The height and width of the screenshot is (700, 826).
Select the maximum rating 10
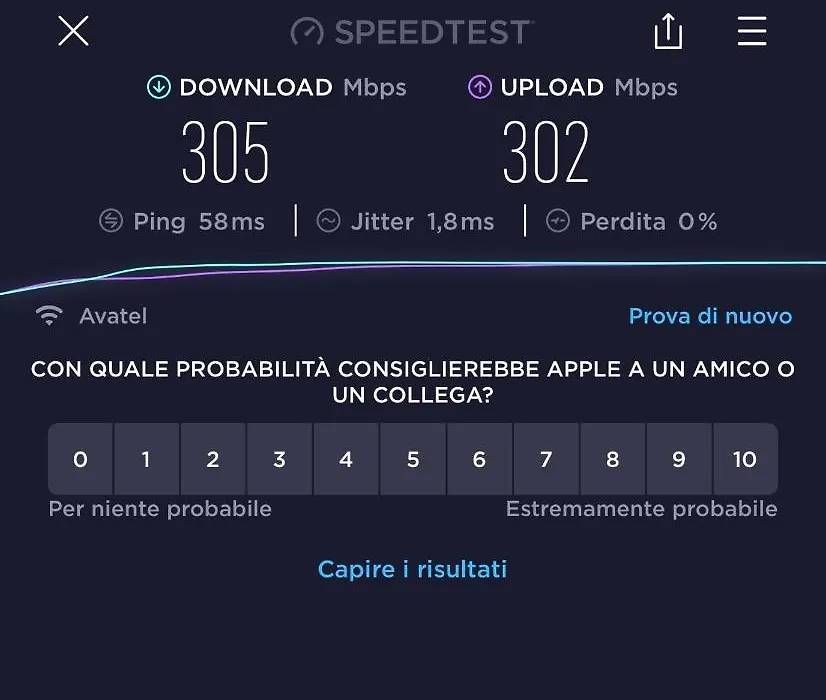tap(745, 459)
